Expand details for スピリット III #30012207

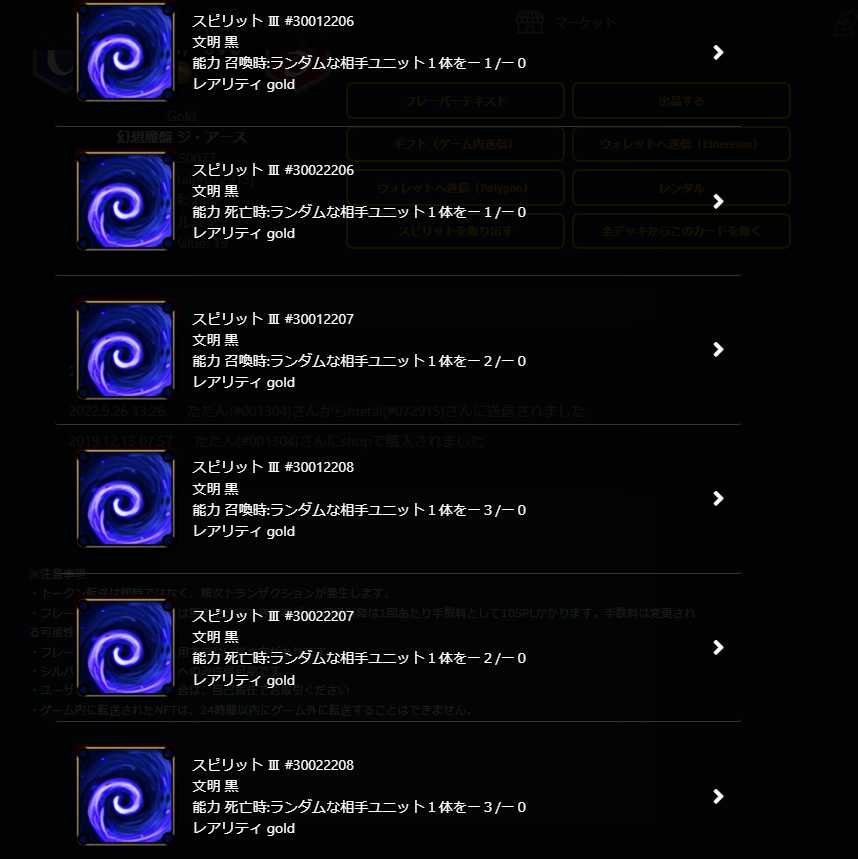[x=718, y=350]
